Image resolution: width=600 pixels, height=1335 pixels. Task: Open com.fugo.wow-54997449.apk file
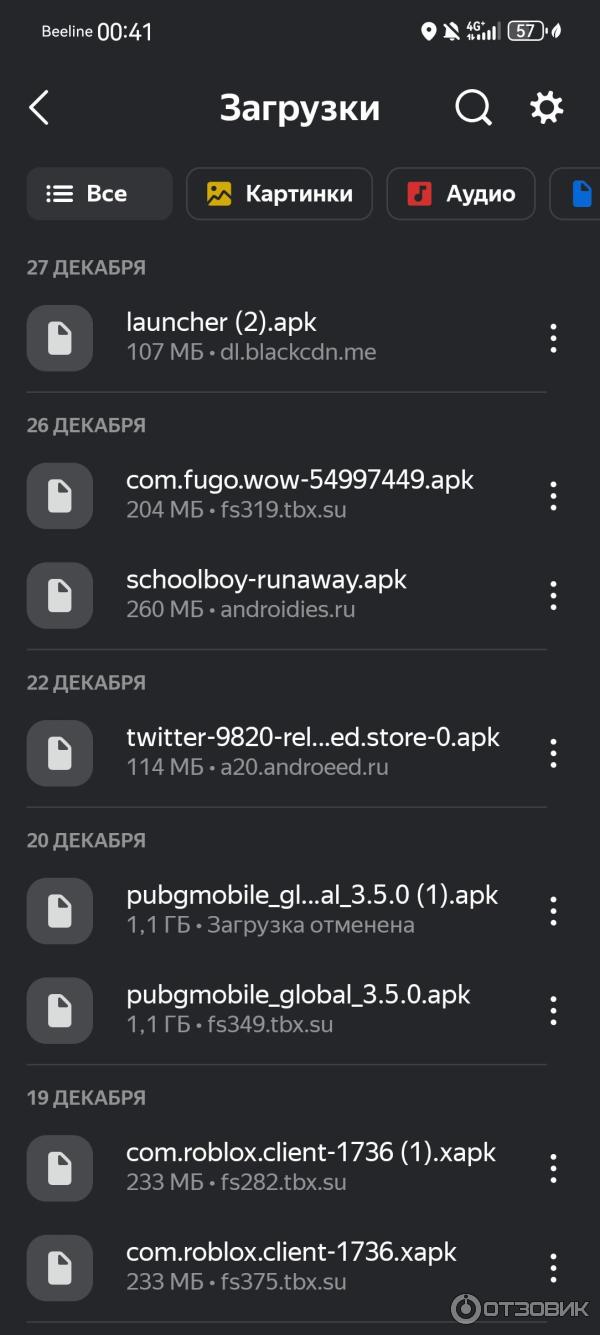(300, 494)
